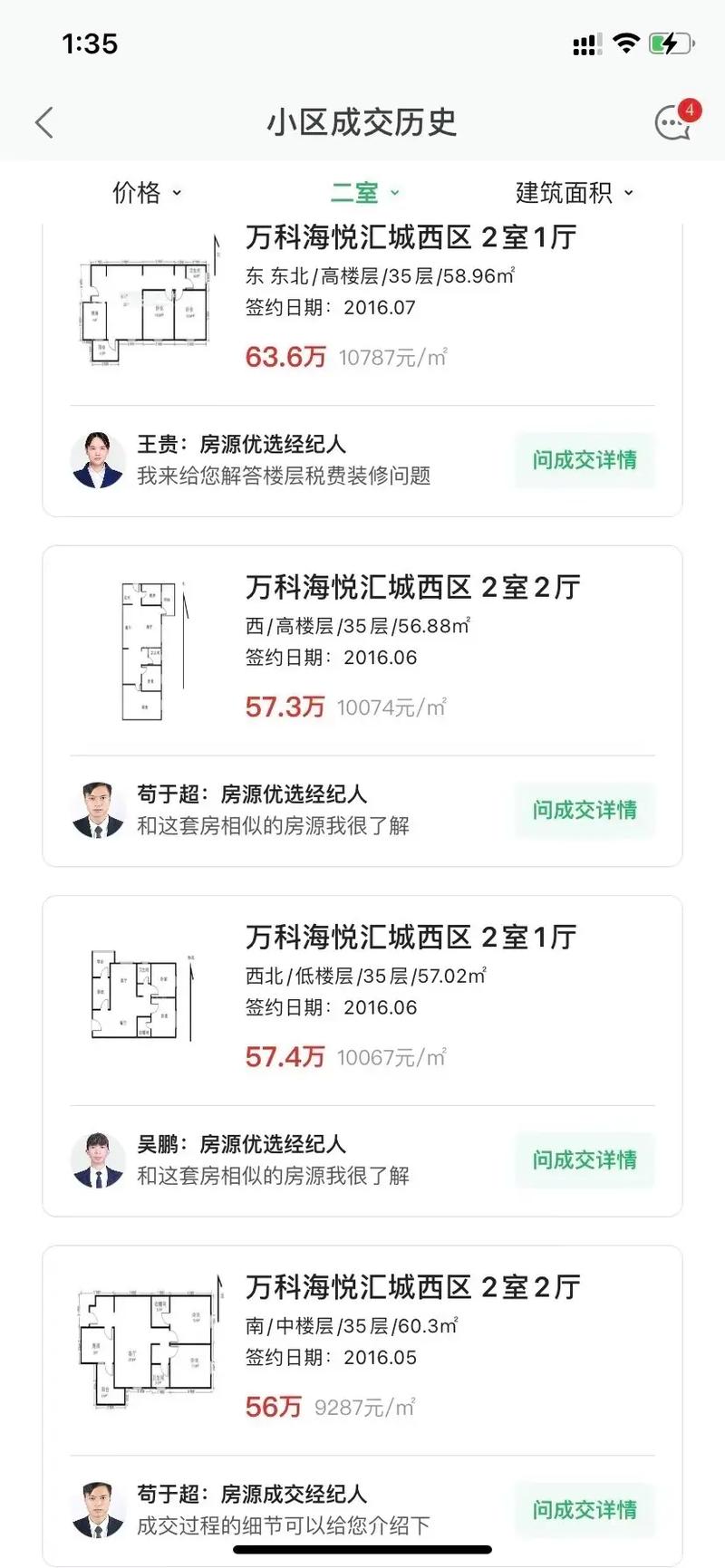Tap agent 王贵's profile avatar

point(98,460)
